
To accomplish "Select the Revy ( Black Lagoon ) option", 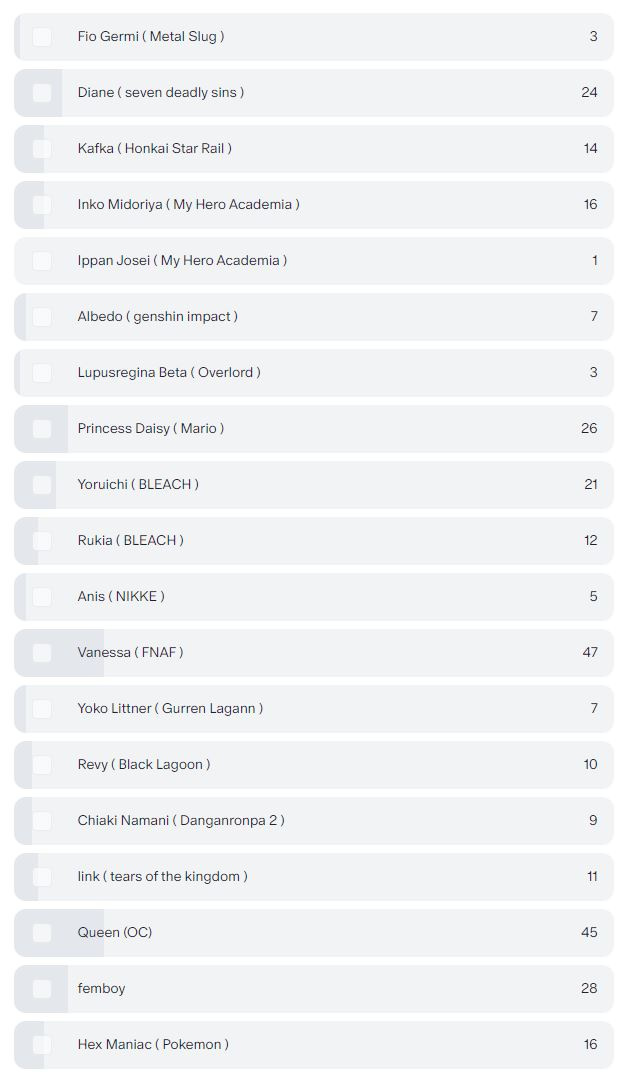I will [x=41, y=764].
